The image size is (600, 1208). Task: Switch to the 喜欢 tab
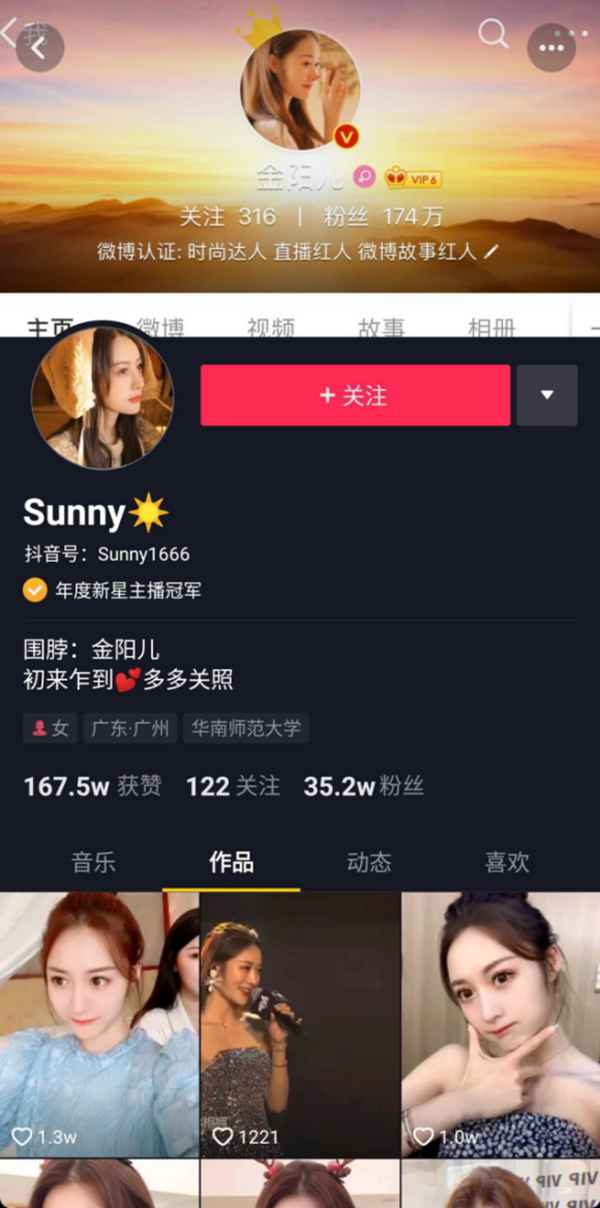point(507,862)
